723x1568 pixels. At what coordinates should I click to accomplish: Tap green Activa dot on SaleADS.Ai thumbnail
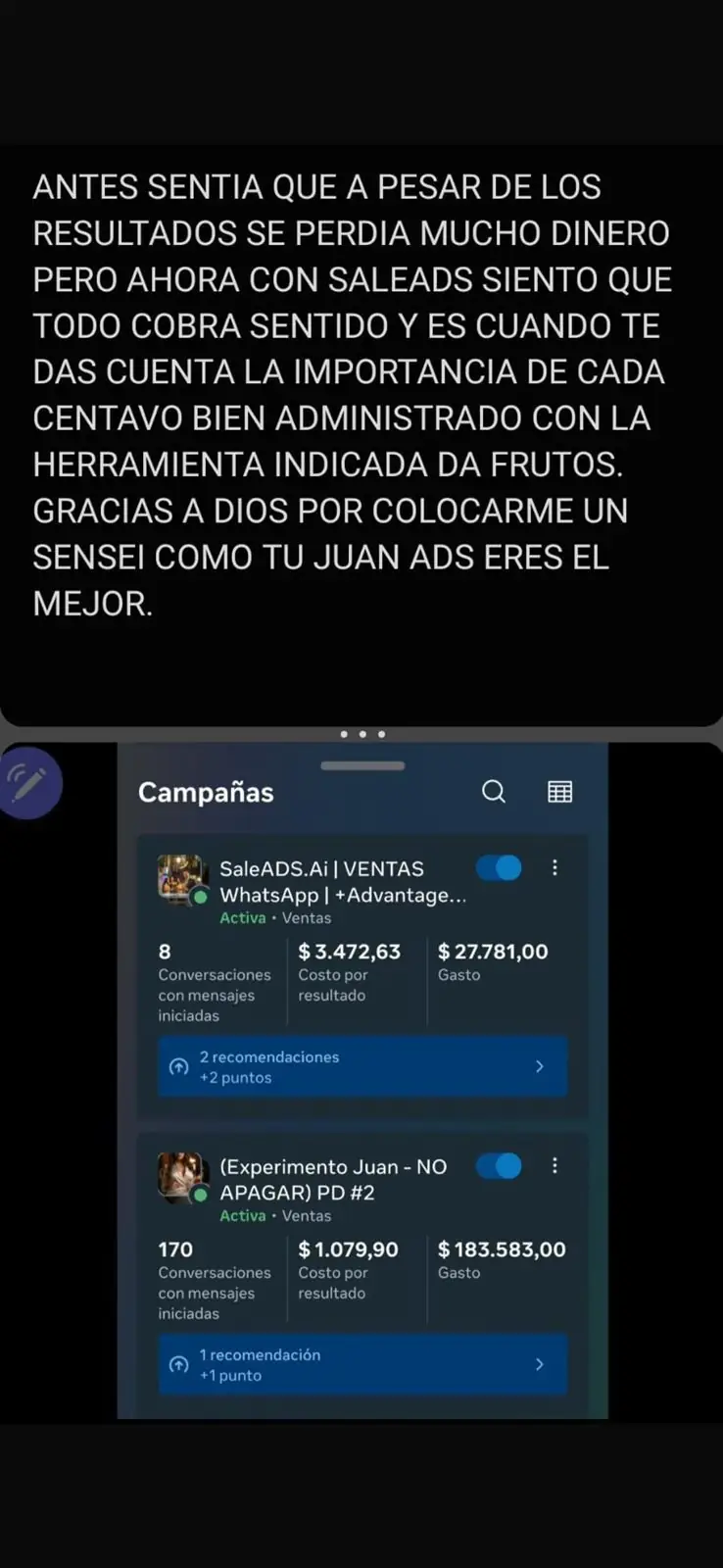coord(198,897)
